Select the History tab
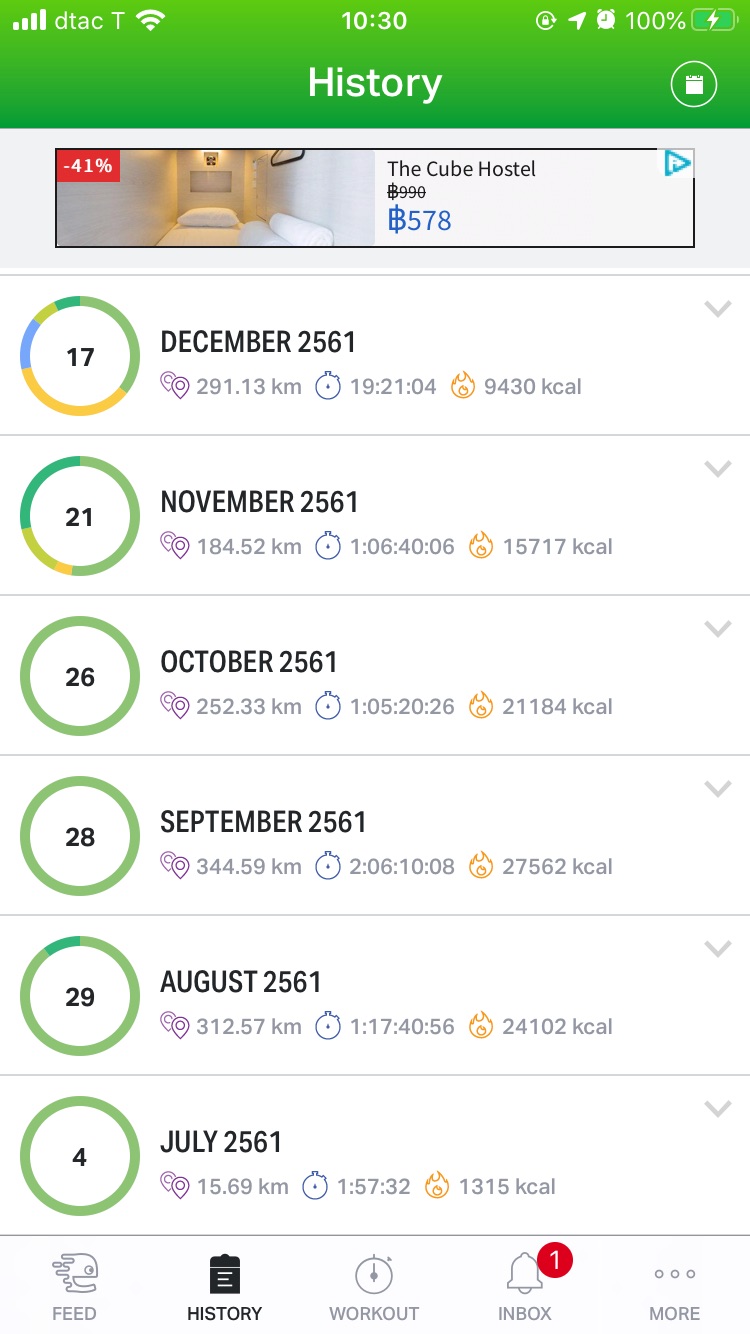Viewport: 750px width, 1334px height. 224,1286
